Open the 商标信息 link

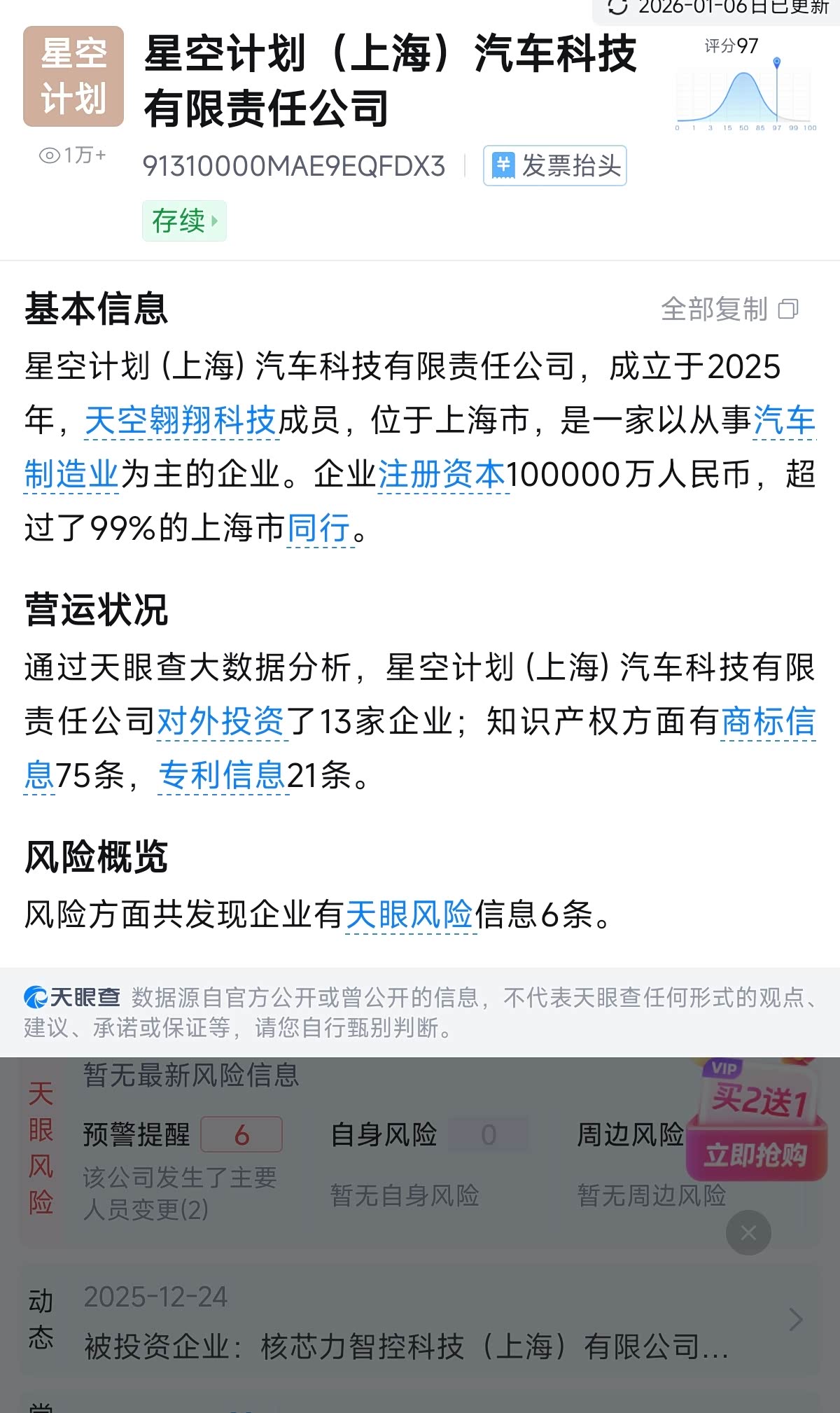[767, 721]
